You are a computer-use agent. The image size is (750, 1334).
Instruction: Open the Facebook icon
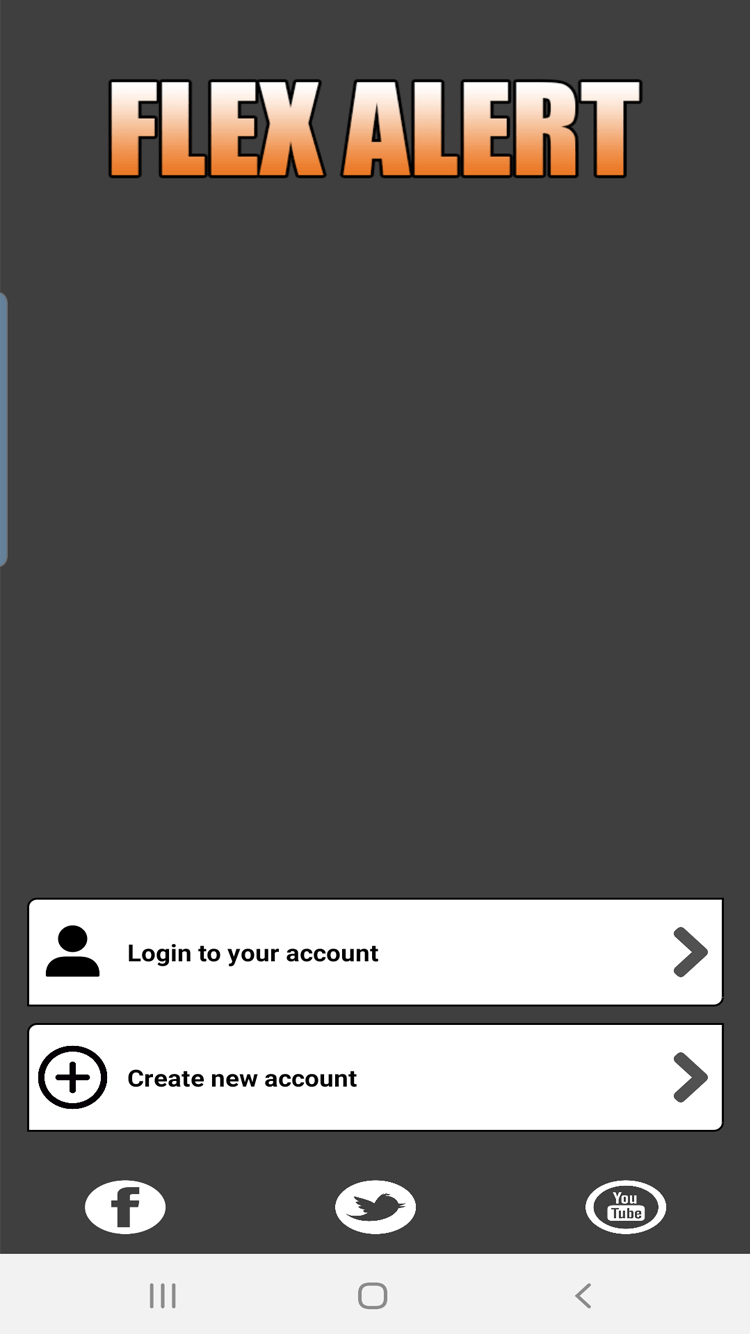point(125,1207)
